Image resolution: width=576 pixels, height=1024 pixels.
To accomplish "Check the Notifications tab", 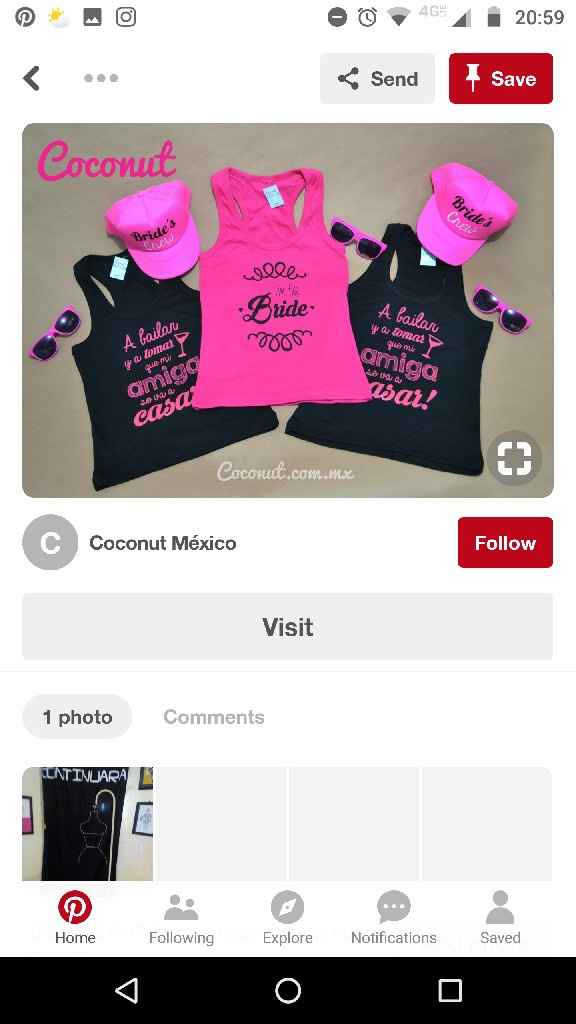I will pyautogui.click(x=394, y=918).
